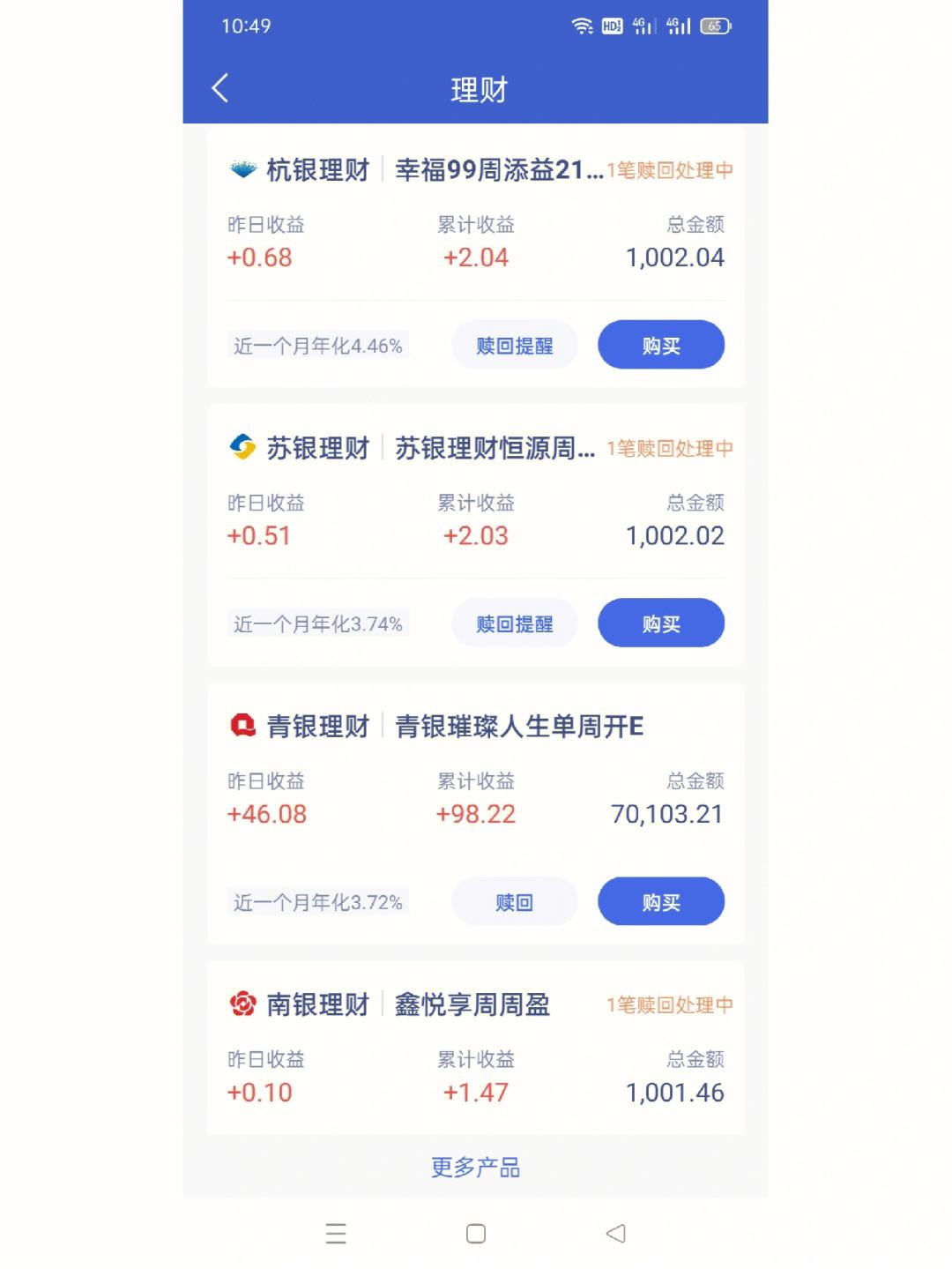Click 1笔赎回处理中 next to 杭银理财

[670, 170]
